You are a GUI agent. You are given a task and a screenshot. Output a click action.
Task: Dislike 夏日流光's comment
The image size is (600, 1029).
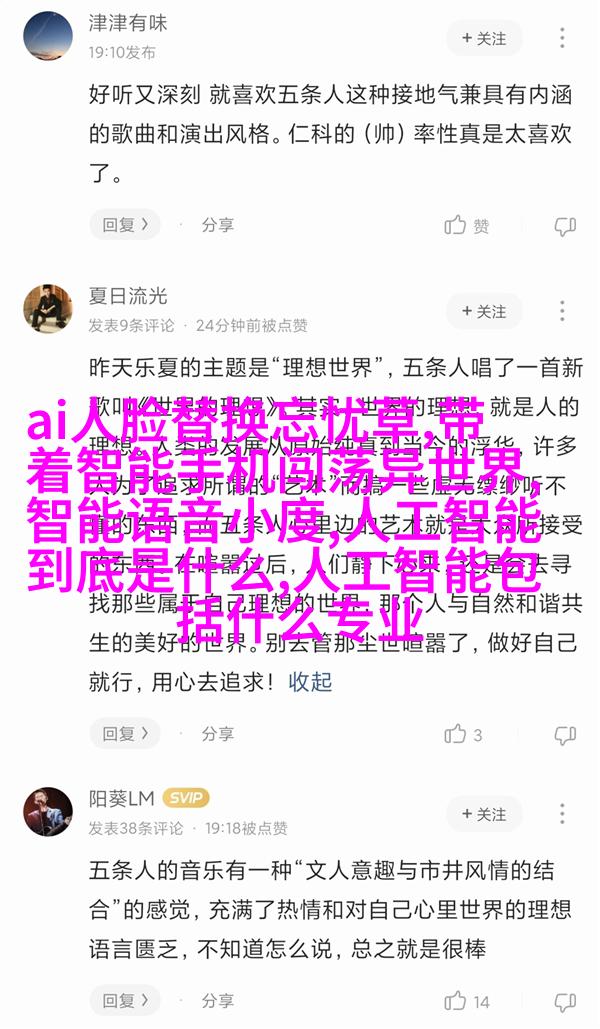pyautogui.click(x=565, y=735)
